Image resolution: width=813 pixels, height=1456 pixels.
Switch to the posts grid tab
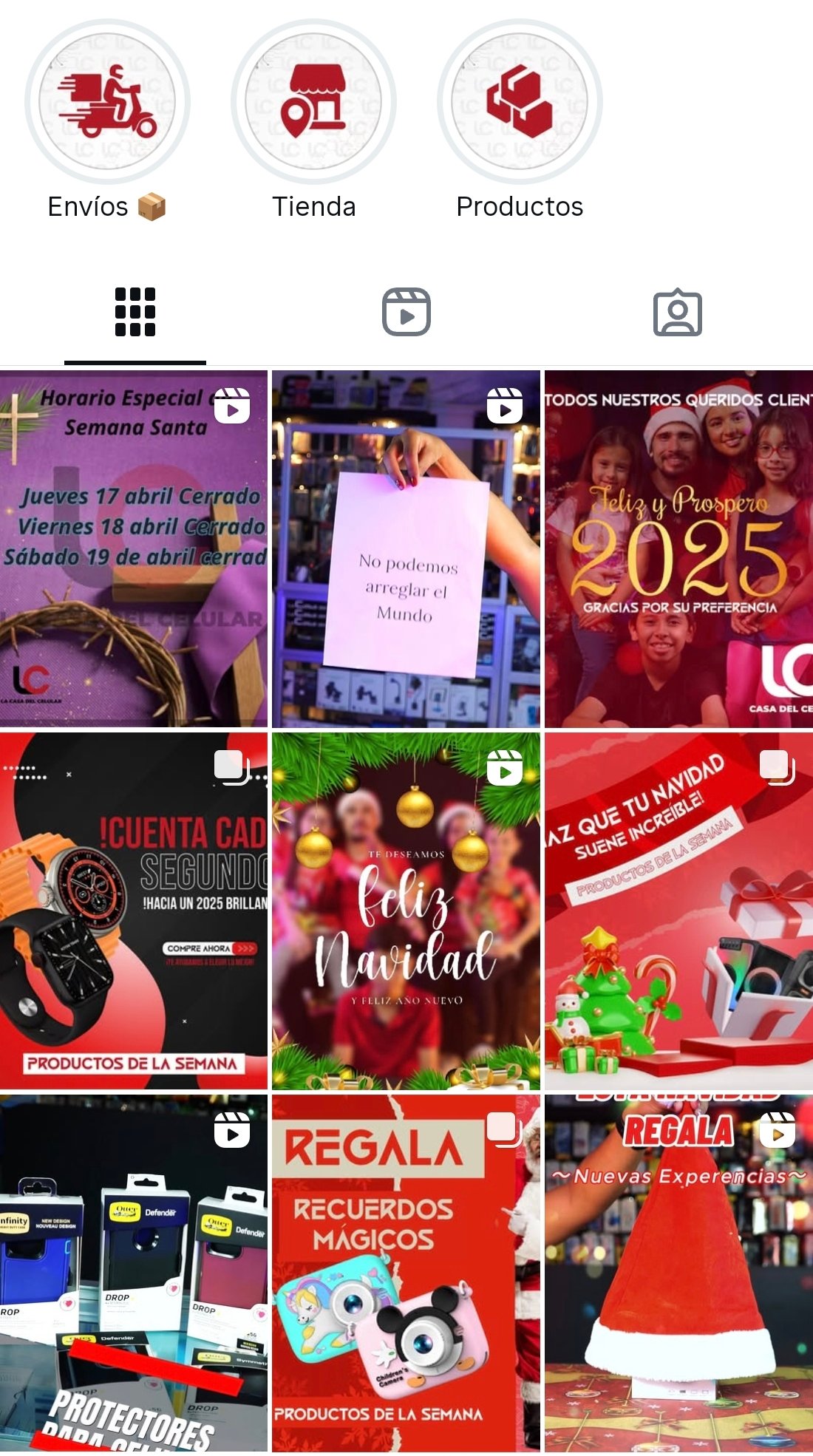135,312
